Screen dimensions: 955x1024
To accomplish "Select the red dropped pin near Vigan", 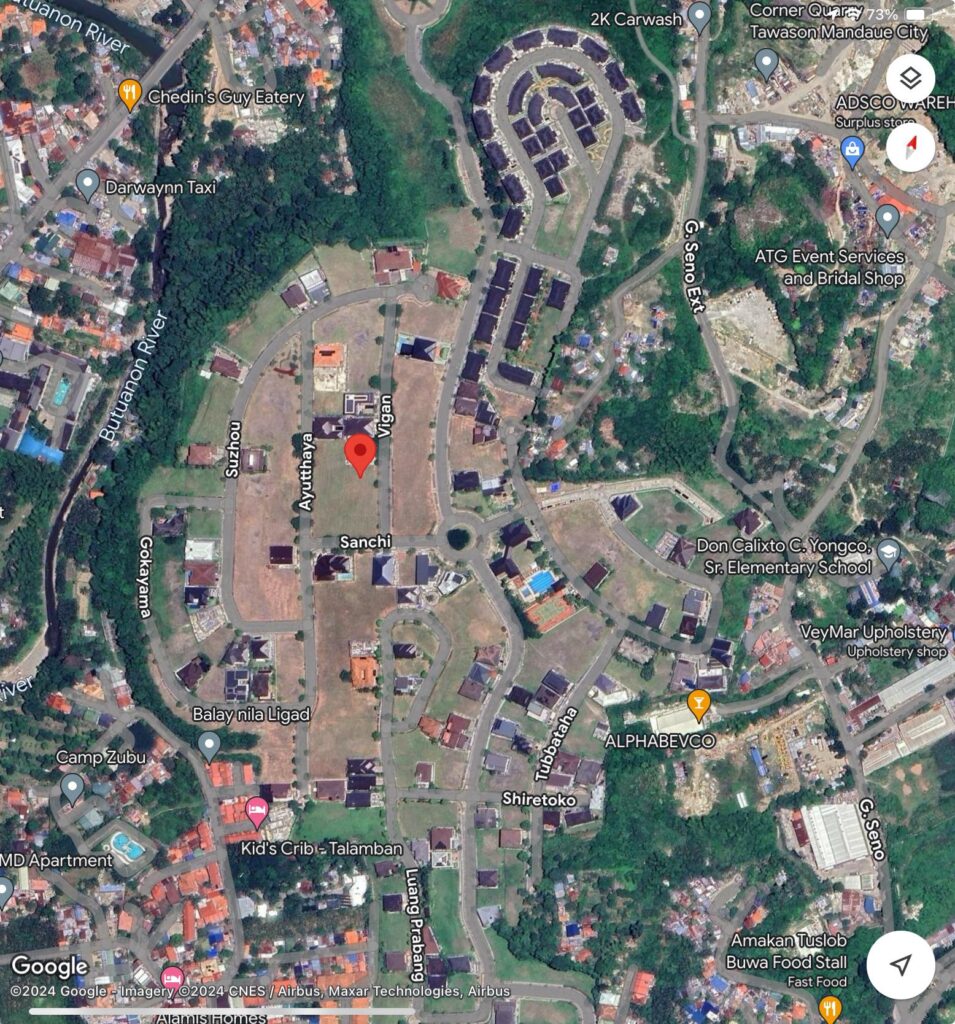I will [360, 454].
